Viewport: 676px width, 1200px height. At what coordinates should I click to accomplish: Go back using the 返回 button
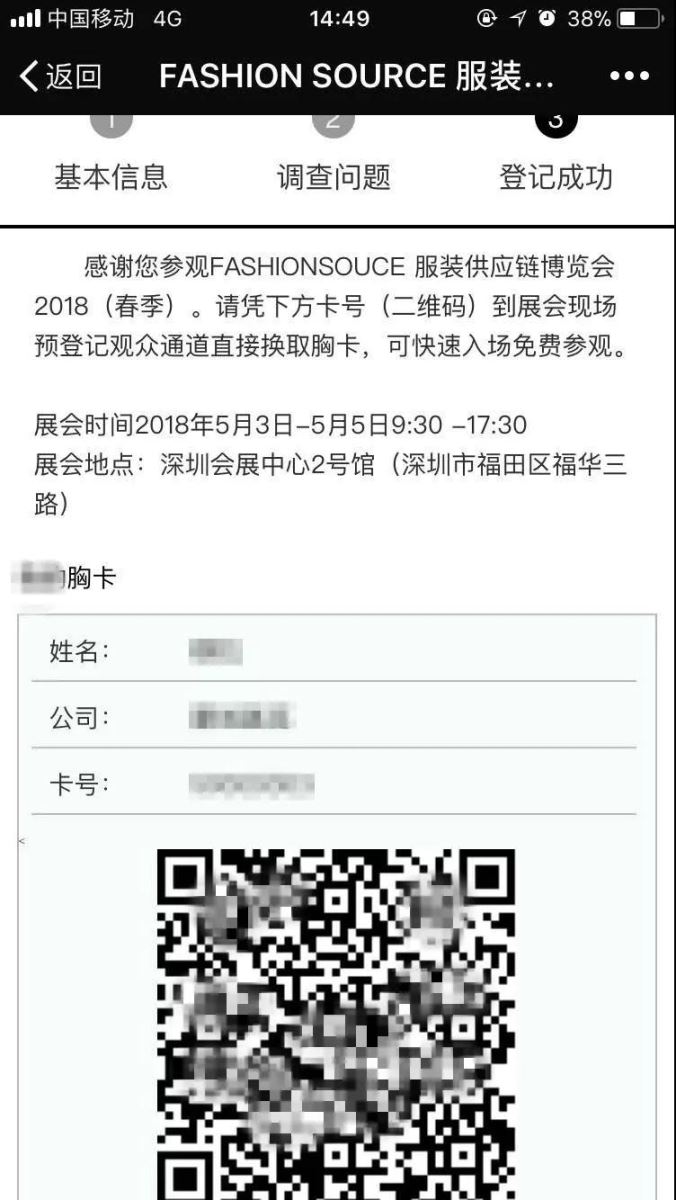click(x=60, y=76)
